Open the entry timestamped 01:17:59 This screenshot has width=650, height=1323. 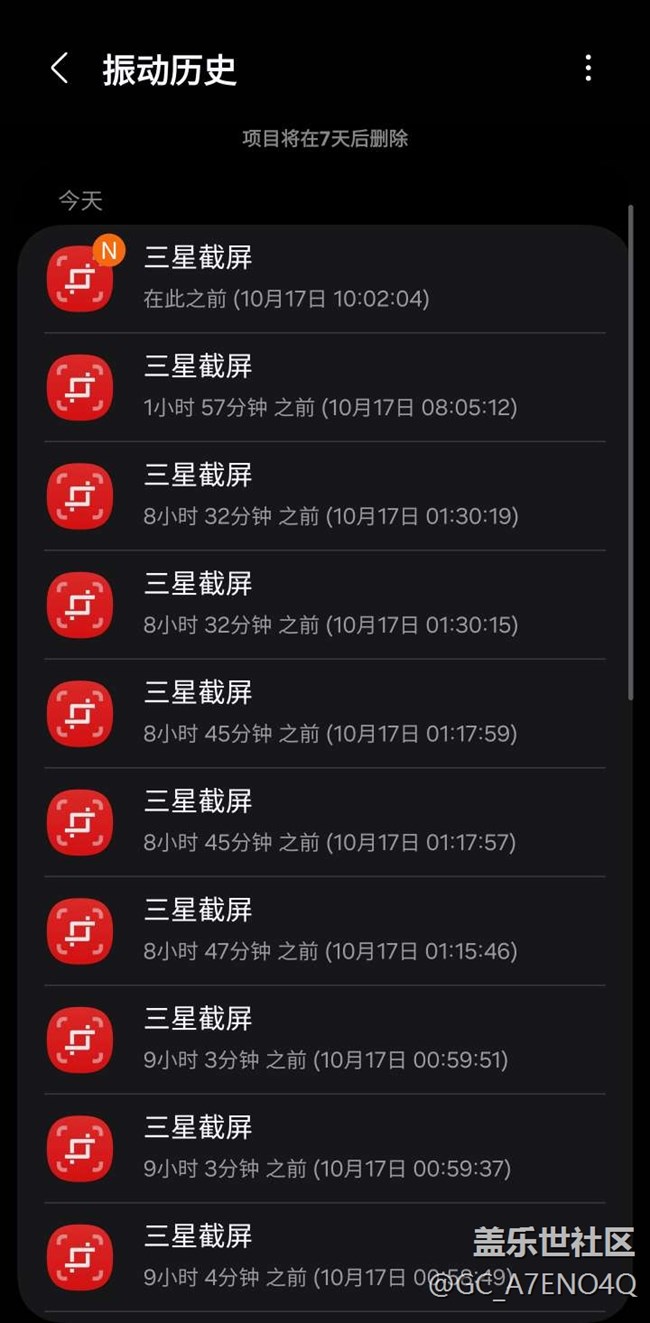[325, 714]
